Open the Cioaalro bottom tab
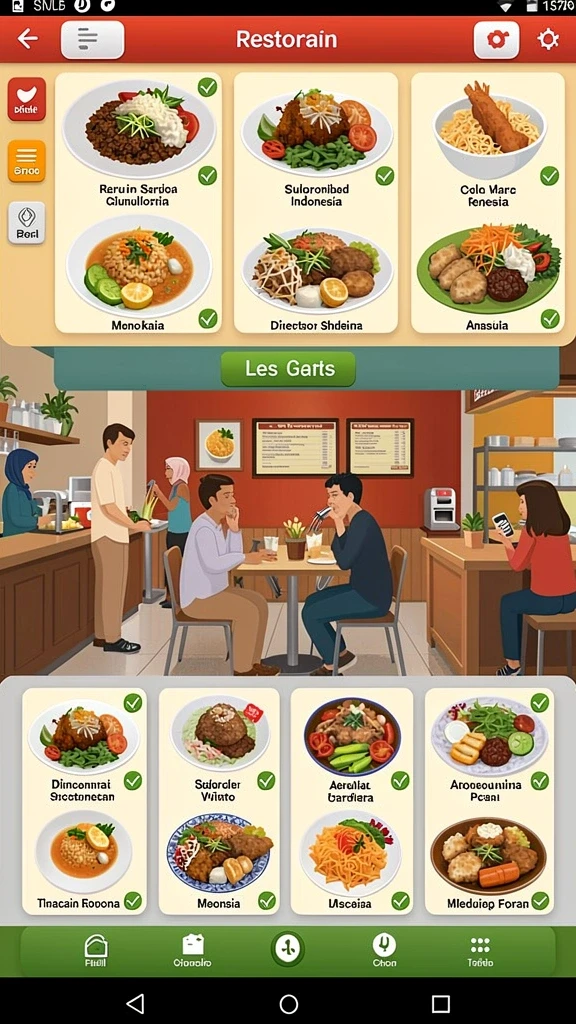This screenshot has height=1024, width=576. 193,950
